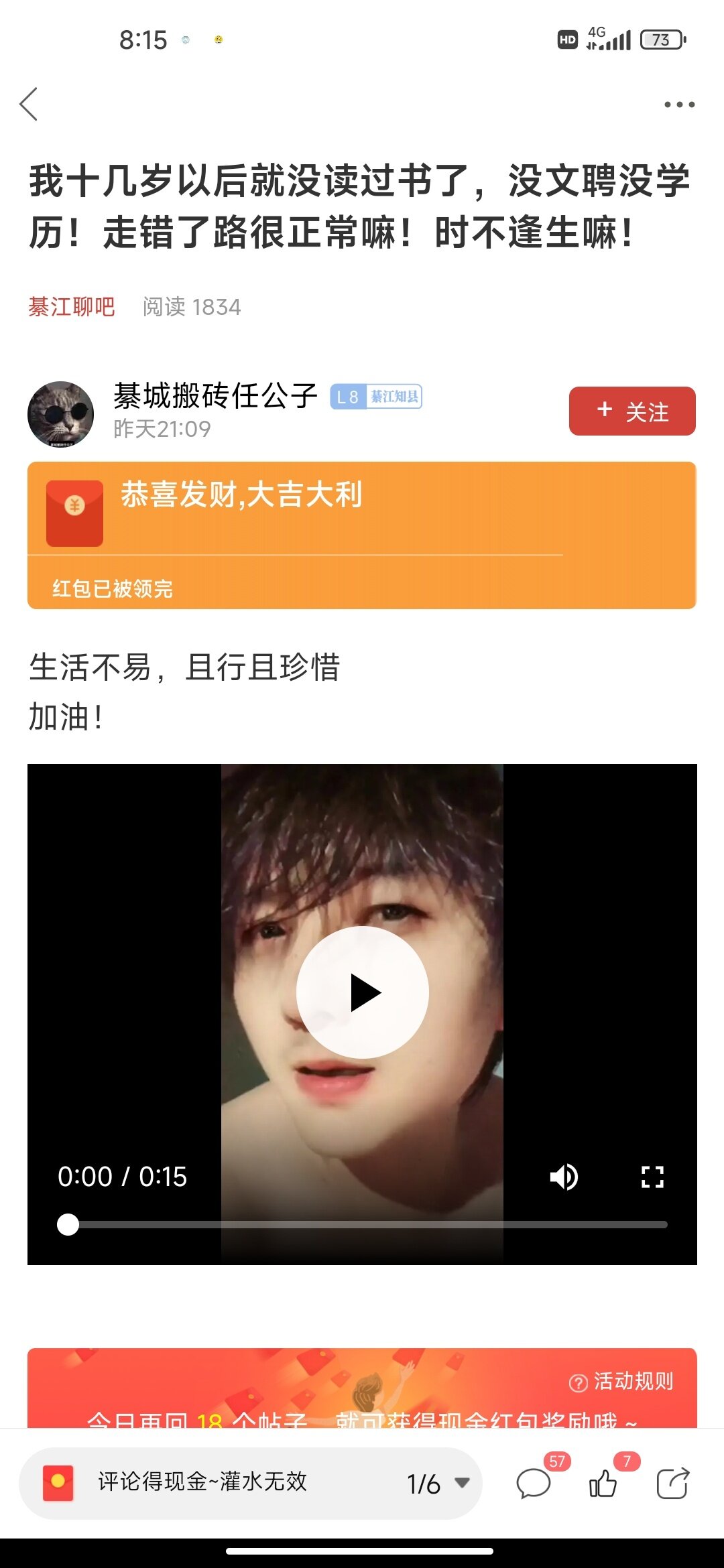The width and height of the screenshot is (724, 1568).
Task: Mute the video sound
Action: 564,1177
